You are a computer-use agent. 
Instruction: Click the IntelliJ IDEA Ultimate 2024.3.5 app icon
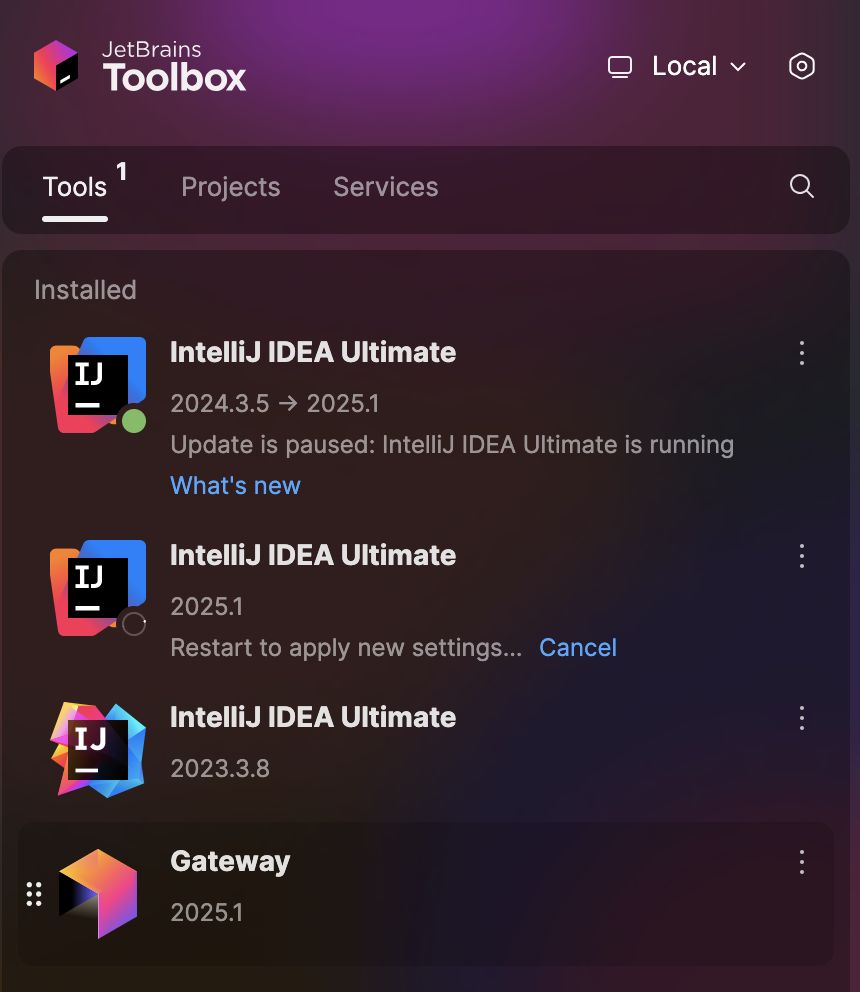[97, 385]
